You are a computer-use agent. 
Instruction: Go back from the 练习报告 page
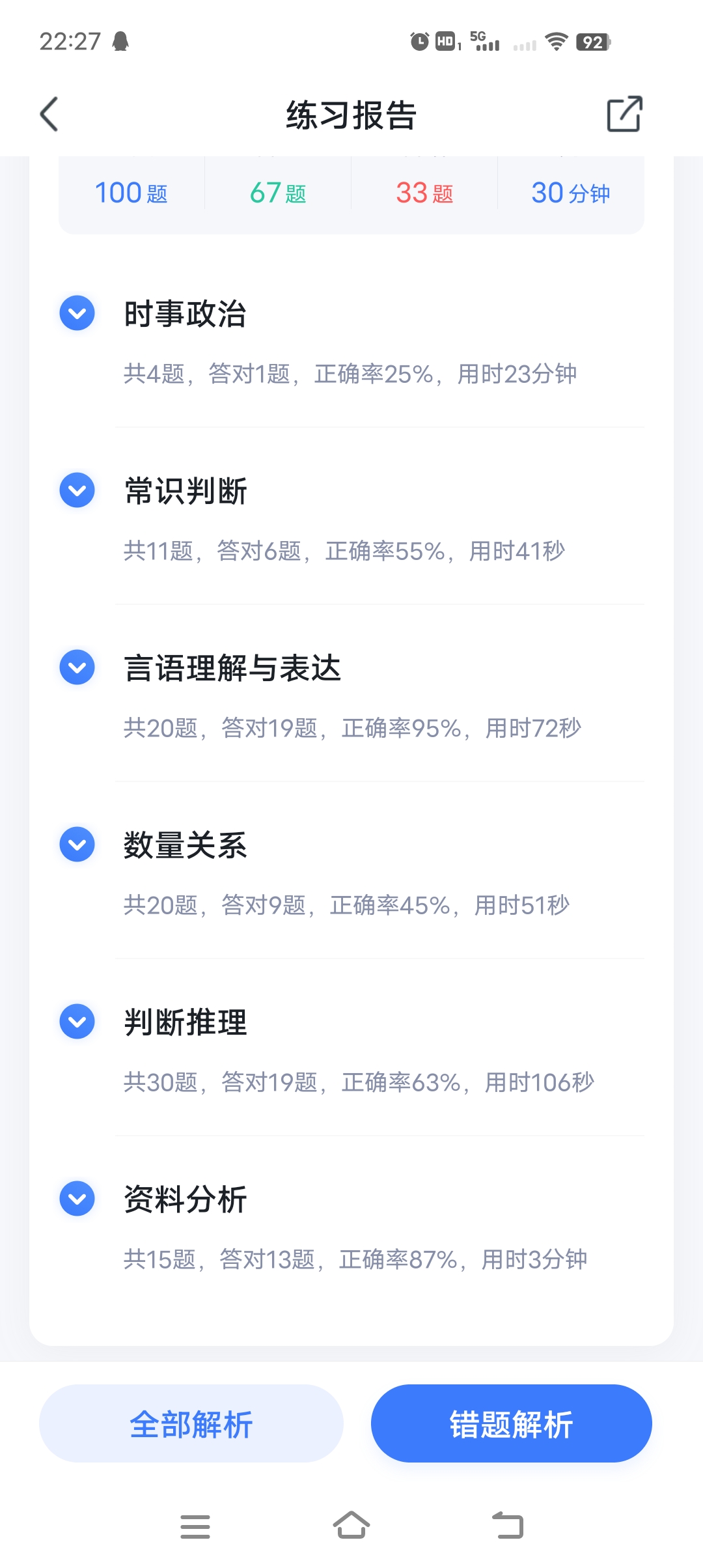(x=49, y=115)
